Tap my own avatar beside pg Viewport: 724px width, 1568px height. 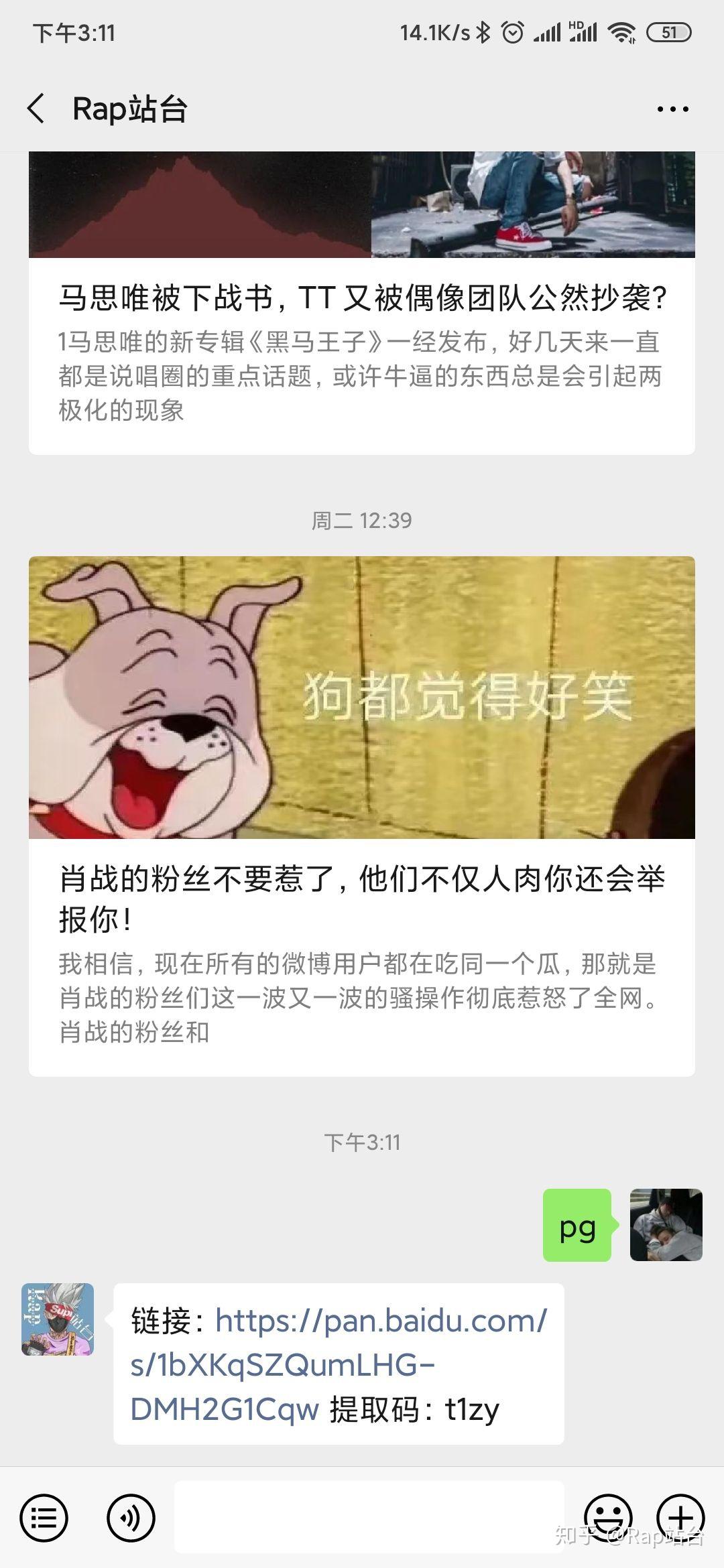click(666, 1224)
